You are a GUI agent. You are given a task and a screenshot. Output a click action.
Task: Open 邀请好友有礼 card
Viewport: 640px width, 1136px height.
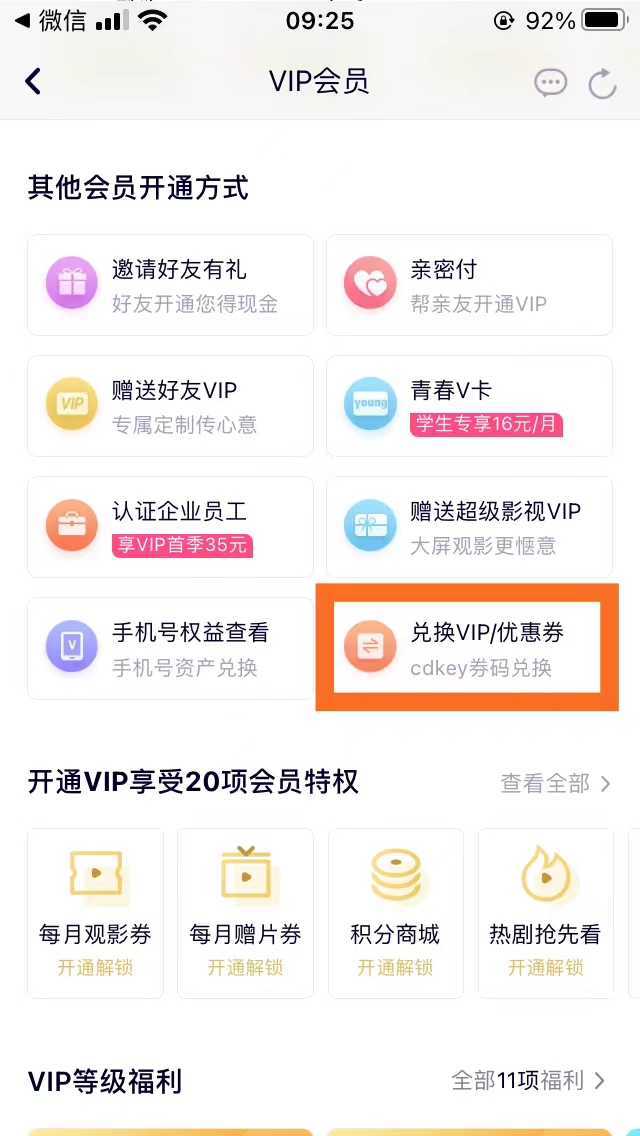(170, 286)
